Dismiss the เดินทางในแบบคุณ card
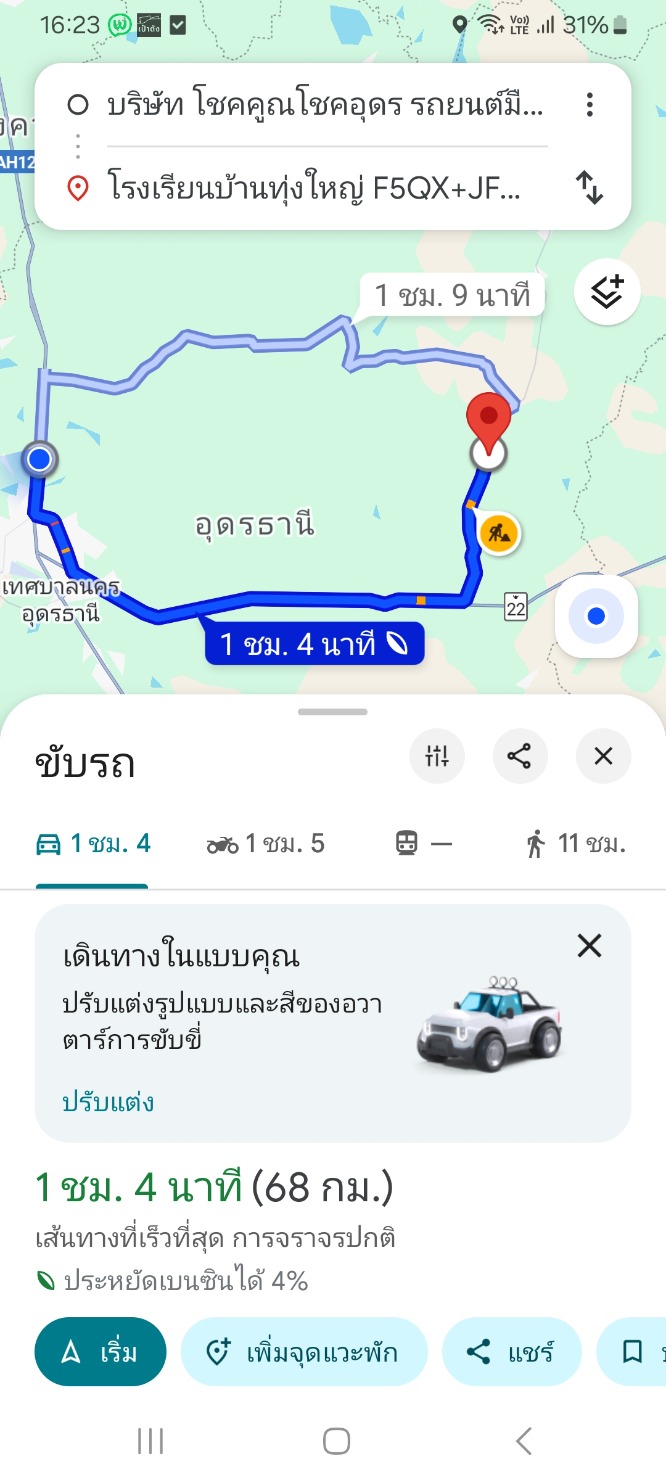This screenshot has height=1480, width=666. [x=590, y=945]
